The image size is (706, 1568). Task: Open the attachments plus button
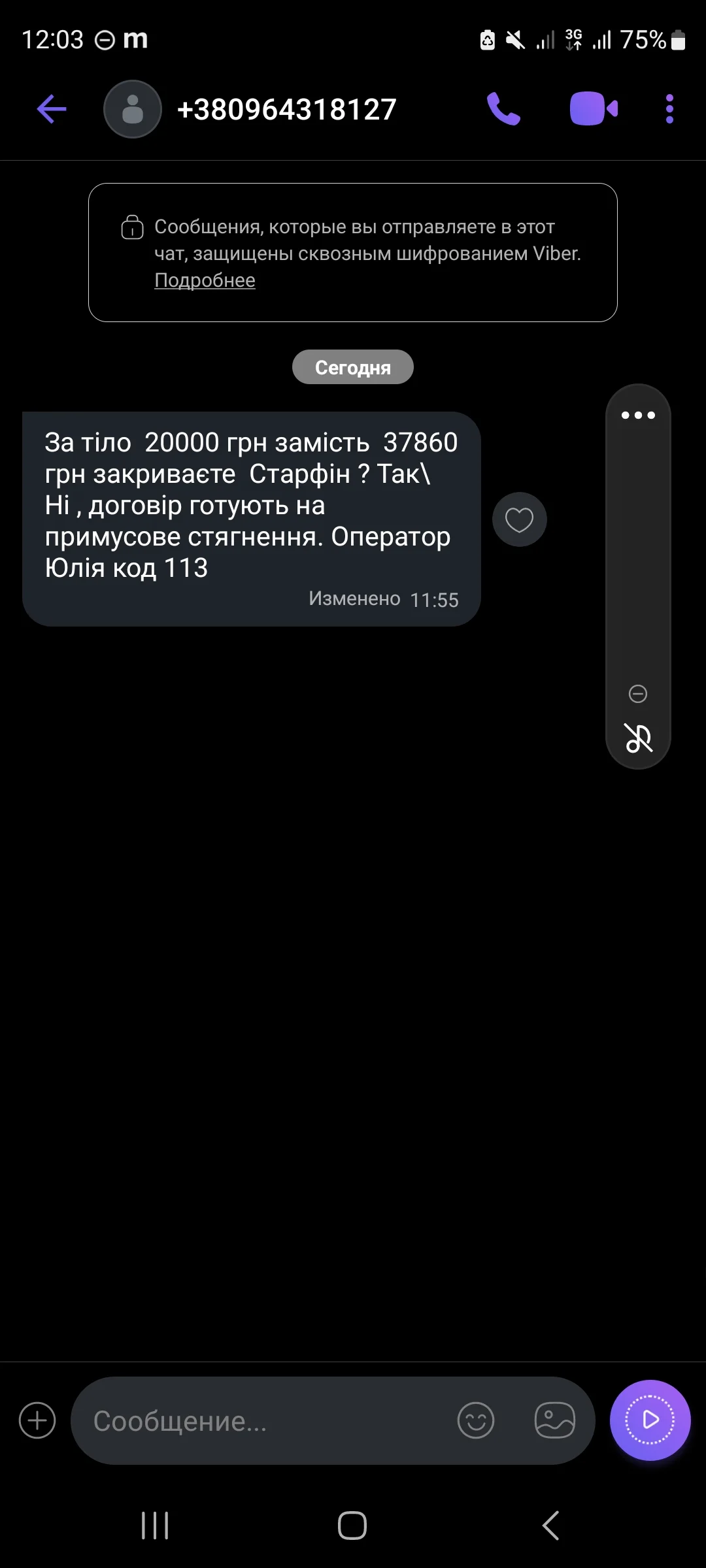point(37,1420)
